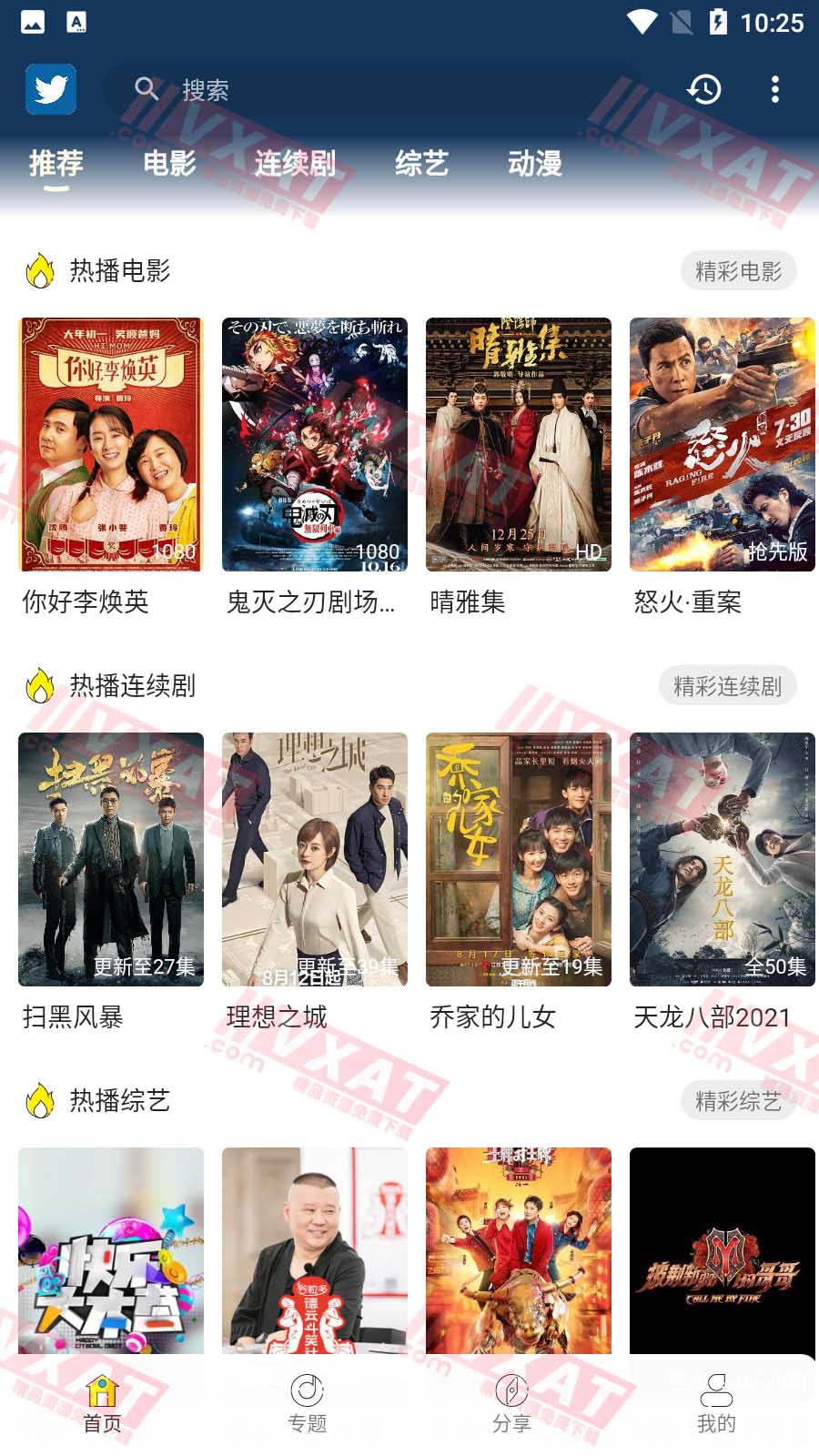Switch to the 动漫 tab
819x1456 pixels.
click(x=534, y=164)
